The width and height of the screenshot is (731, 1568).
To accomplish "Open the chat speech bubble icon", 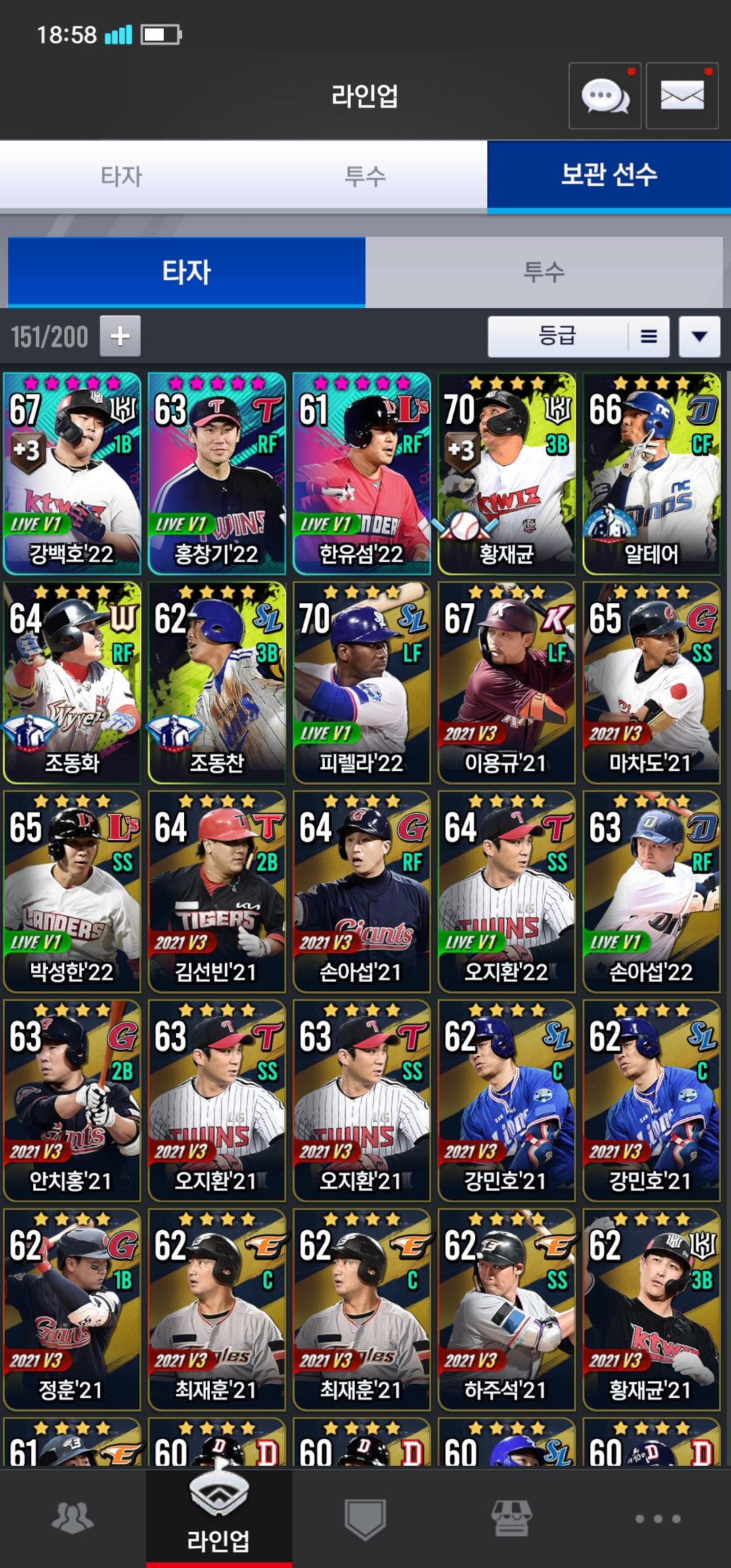I will [605, 96].
